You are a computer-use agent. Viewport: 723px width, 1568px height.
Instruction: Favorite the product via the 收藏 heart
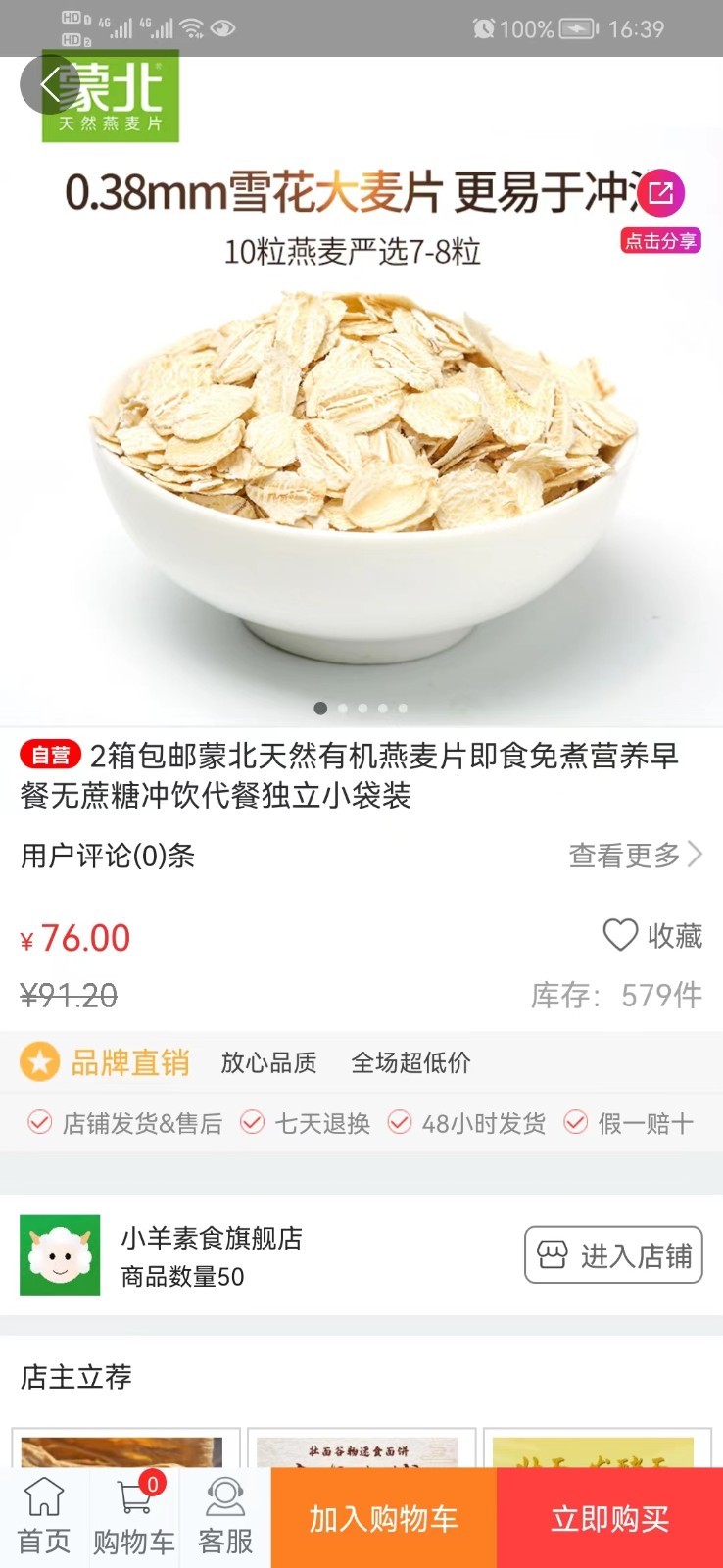click(x=621, y=936)
